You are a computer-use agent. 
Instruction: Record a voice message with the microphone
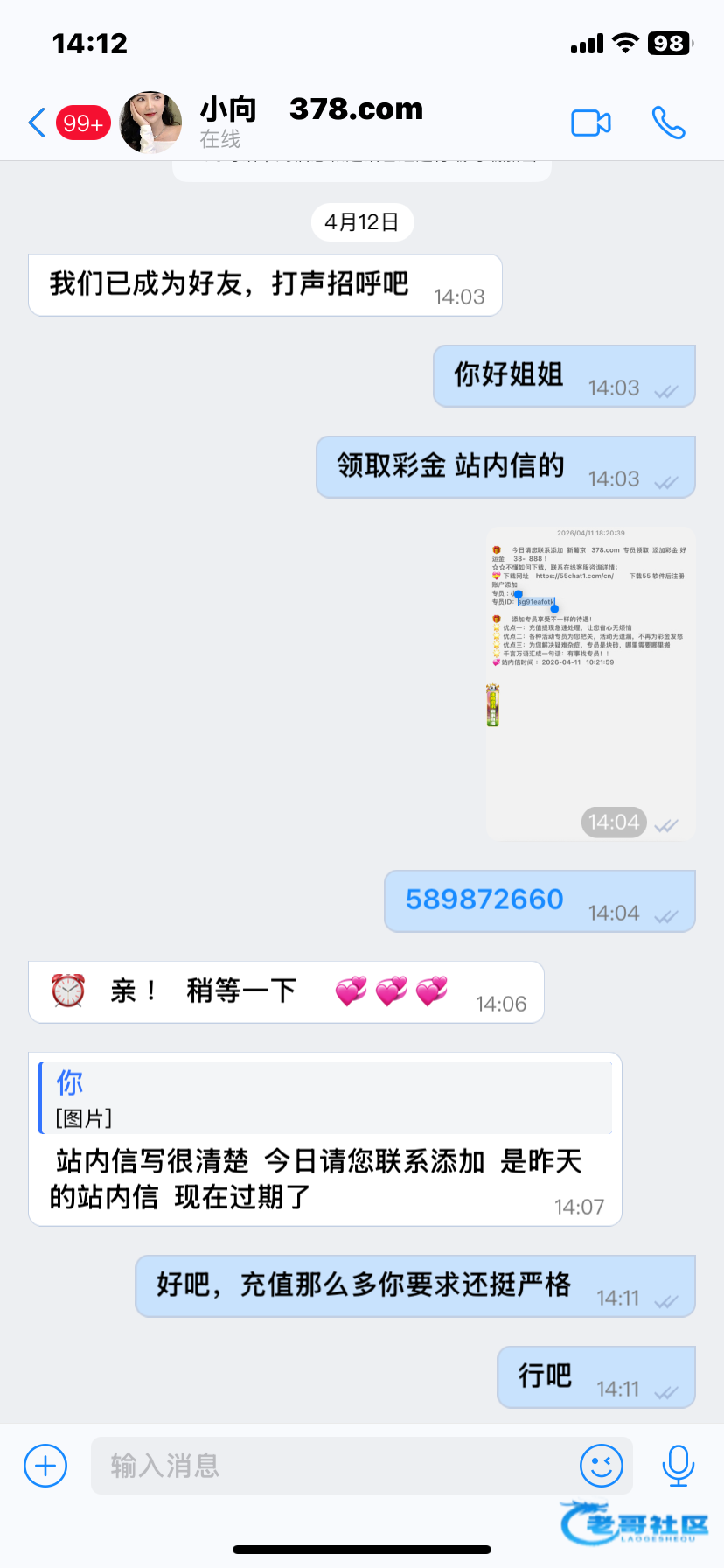click(x=678, y=1465)
